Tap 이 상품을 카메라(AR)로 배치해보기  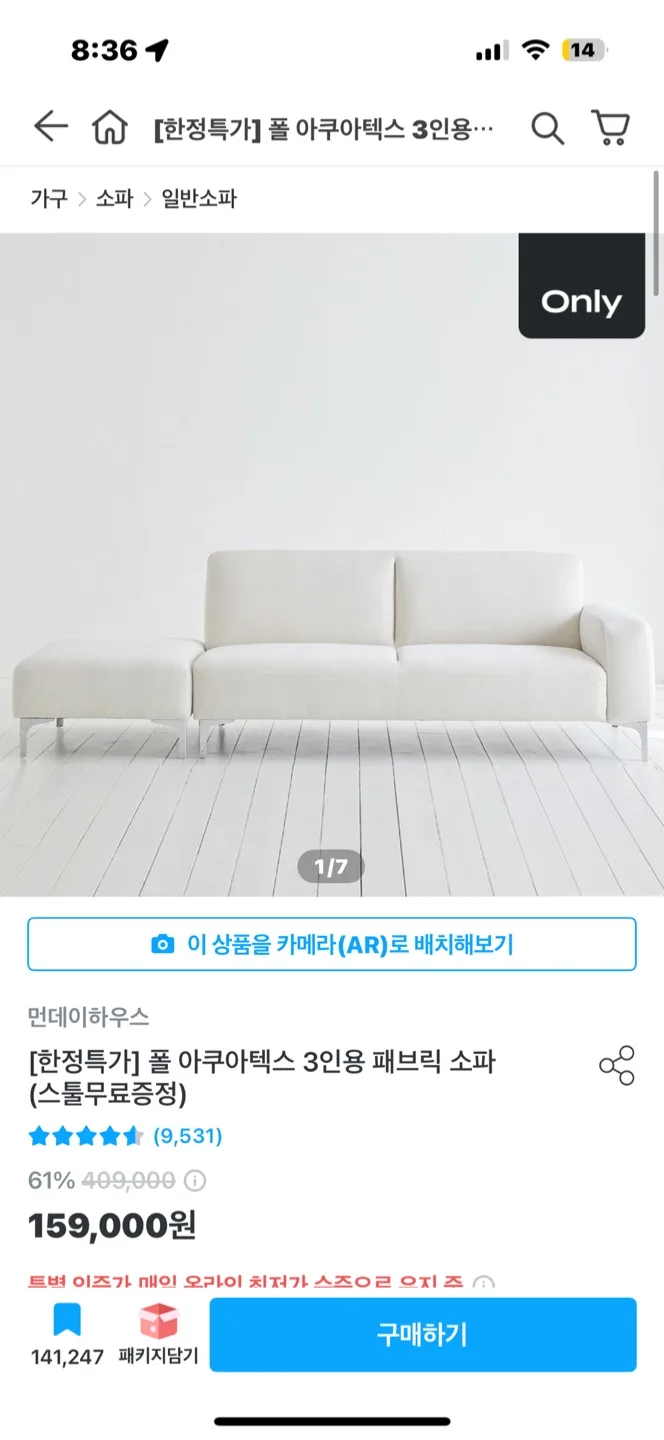point(332,944)
